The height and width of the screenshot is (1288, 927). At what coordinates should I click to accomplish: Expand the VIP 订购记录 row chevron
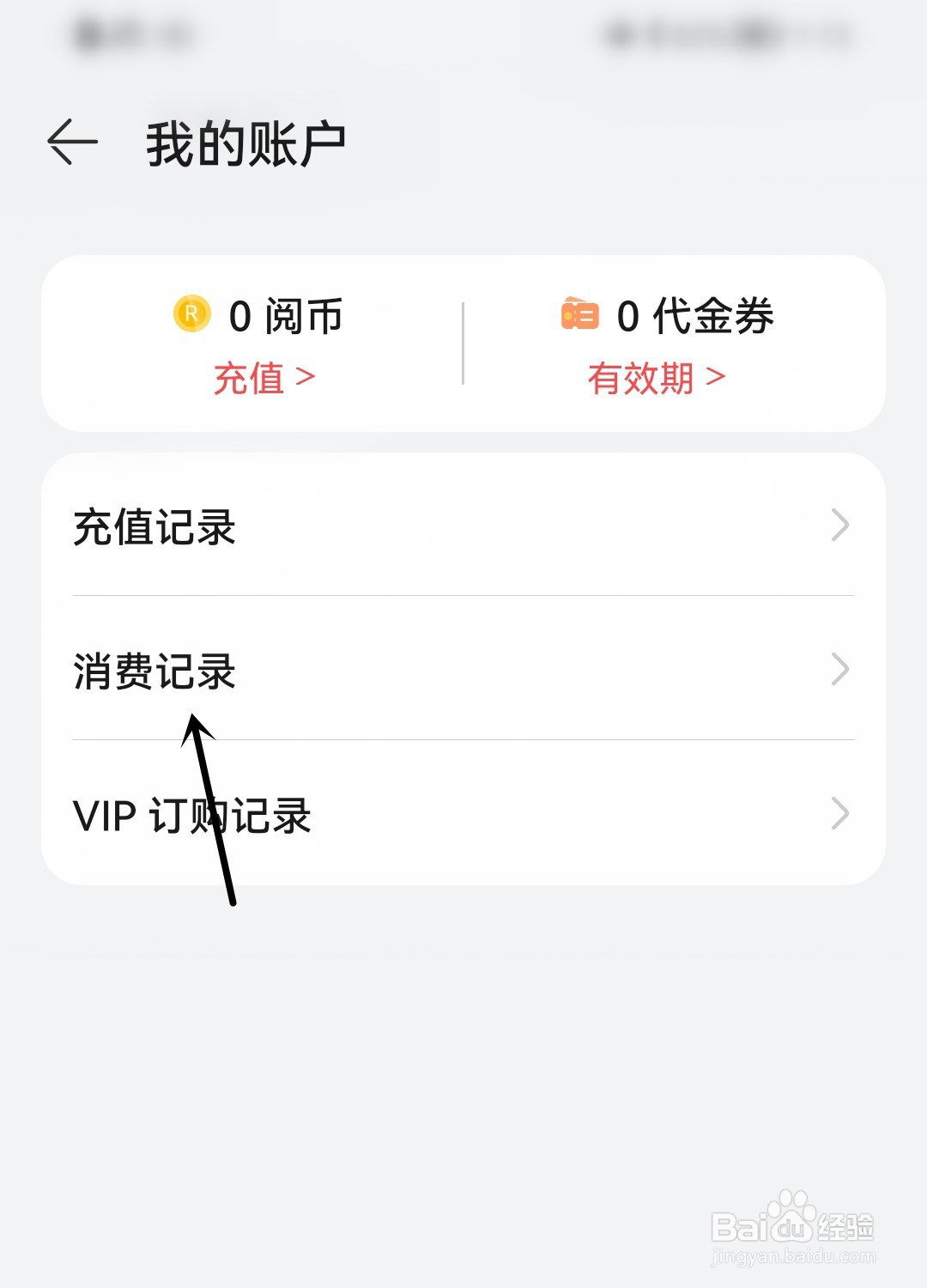tap(839, 813)
